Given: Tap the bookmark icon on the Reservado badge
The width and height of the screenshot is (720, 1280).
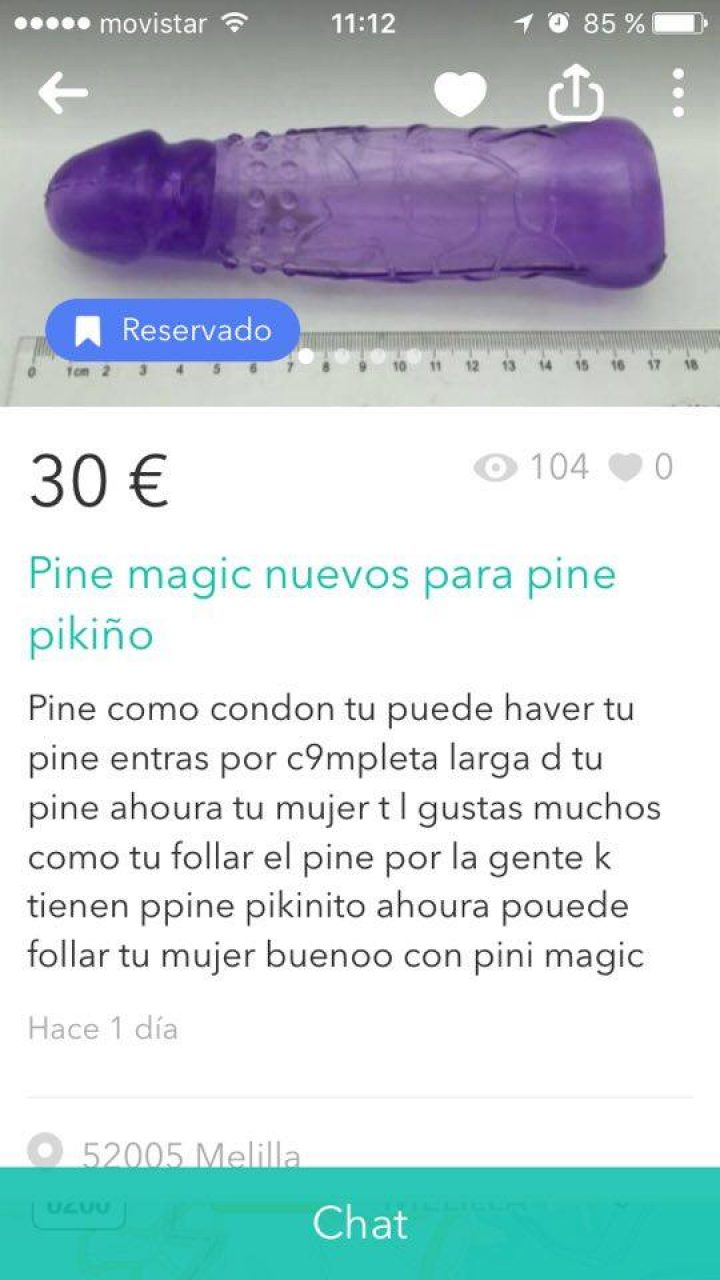Looking at the screenshot, I should [89, 330].
